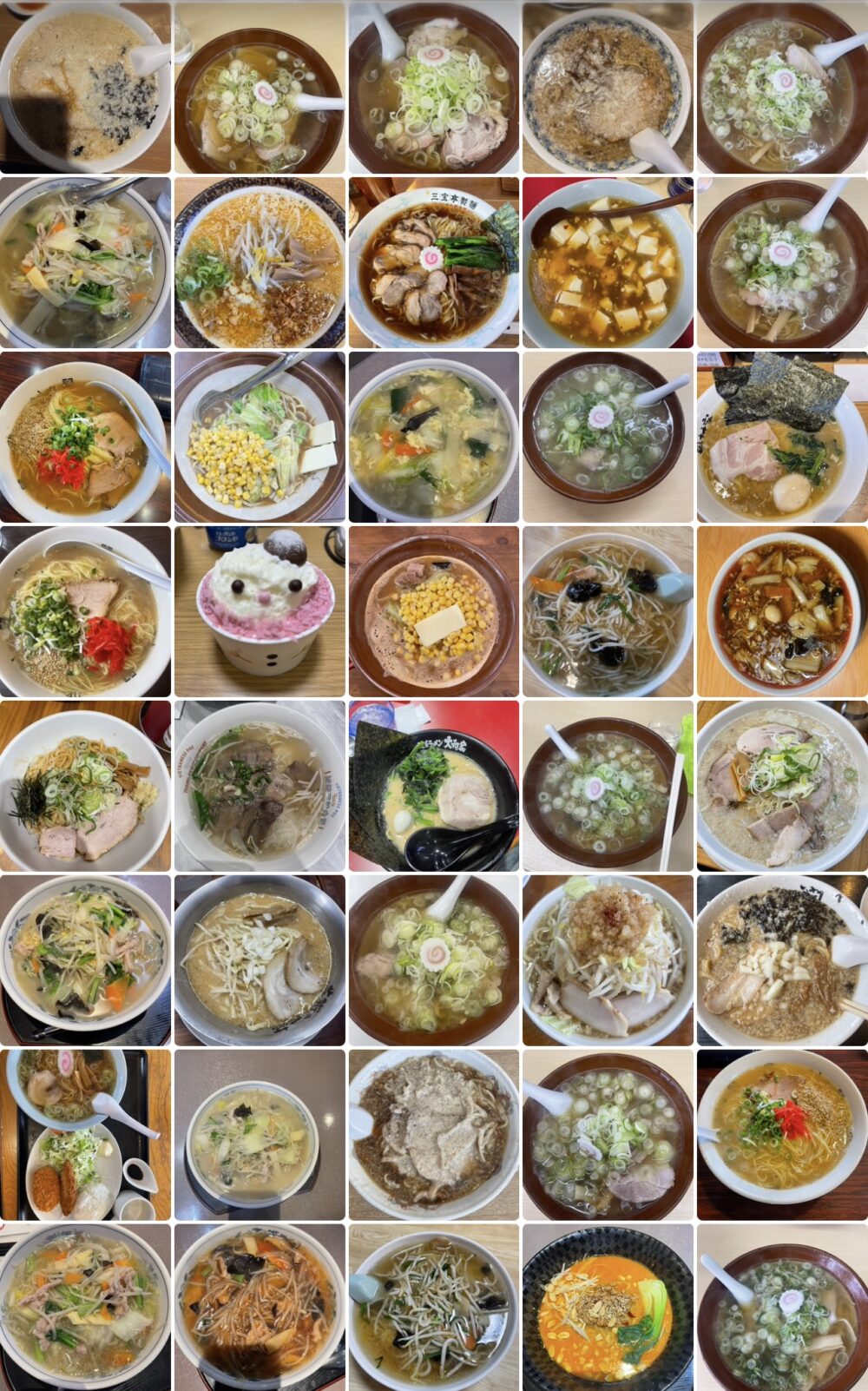Image resolution: width=868 pixels, height=1391 pixels.
Task: Open the ramen photo in a metal bowl
Action: (260, 959)
